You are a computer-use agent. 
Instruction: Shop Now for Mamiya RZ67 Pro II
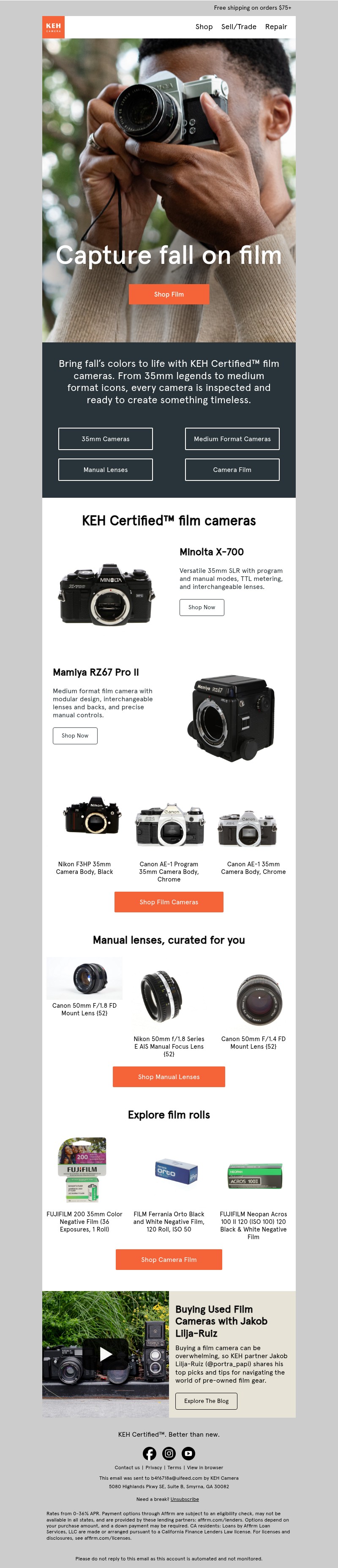pyautogui.click(x=75, y=735)
